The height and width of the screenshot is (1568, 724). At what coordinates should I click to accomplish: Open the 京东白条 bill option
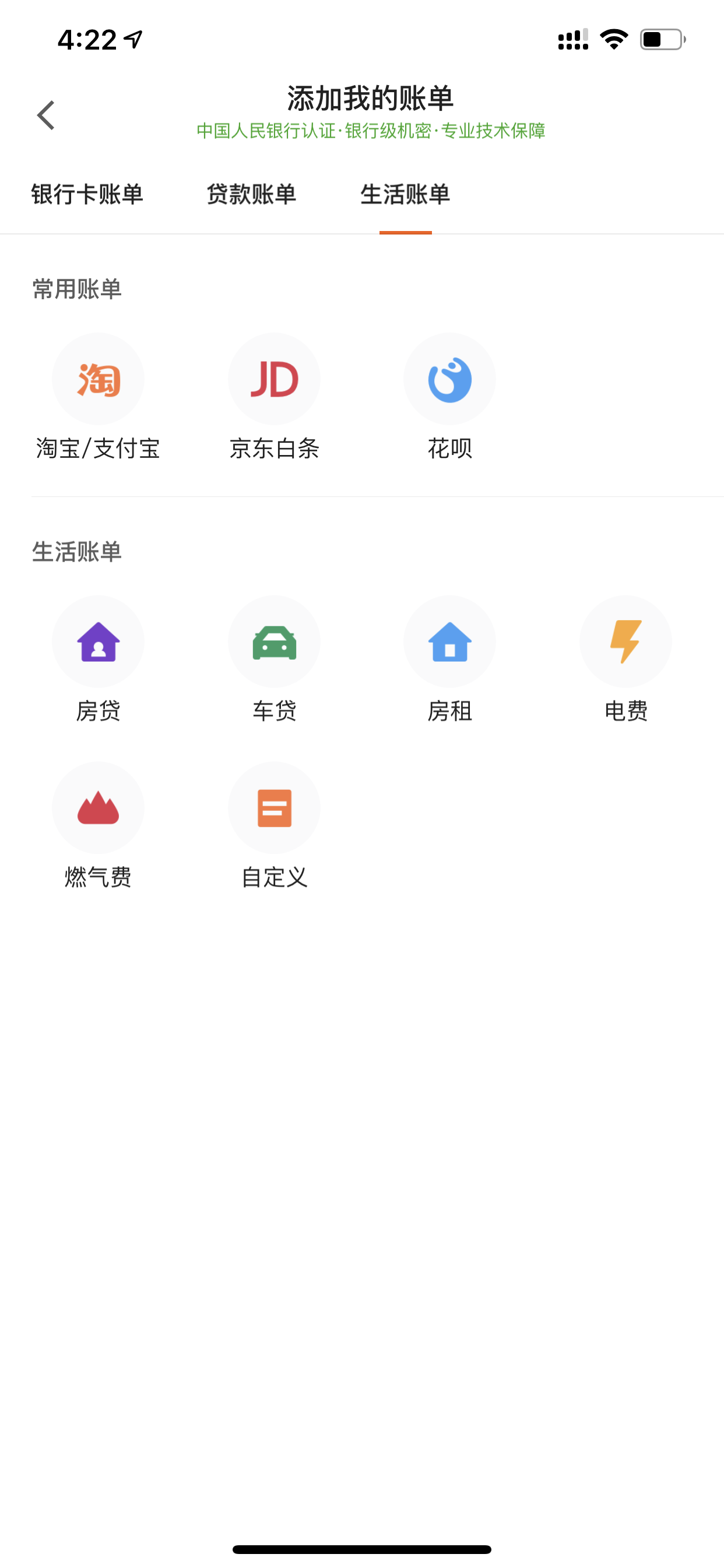pyautogui.click(x=275, y=396)
